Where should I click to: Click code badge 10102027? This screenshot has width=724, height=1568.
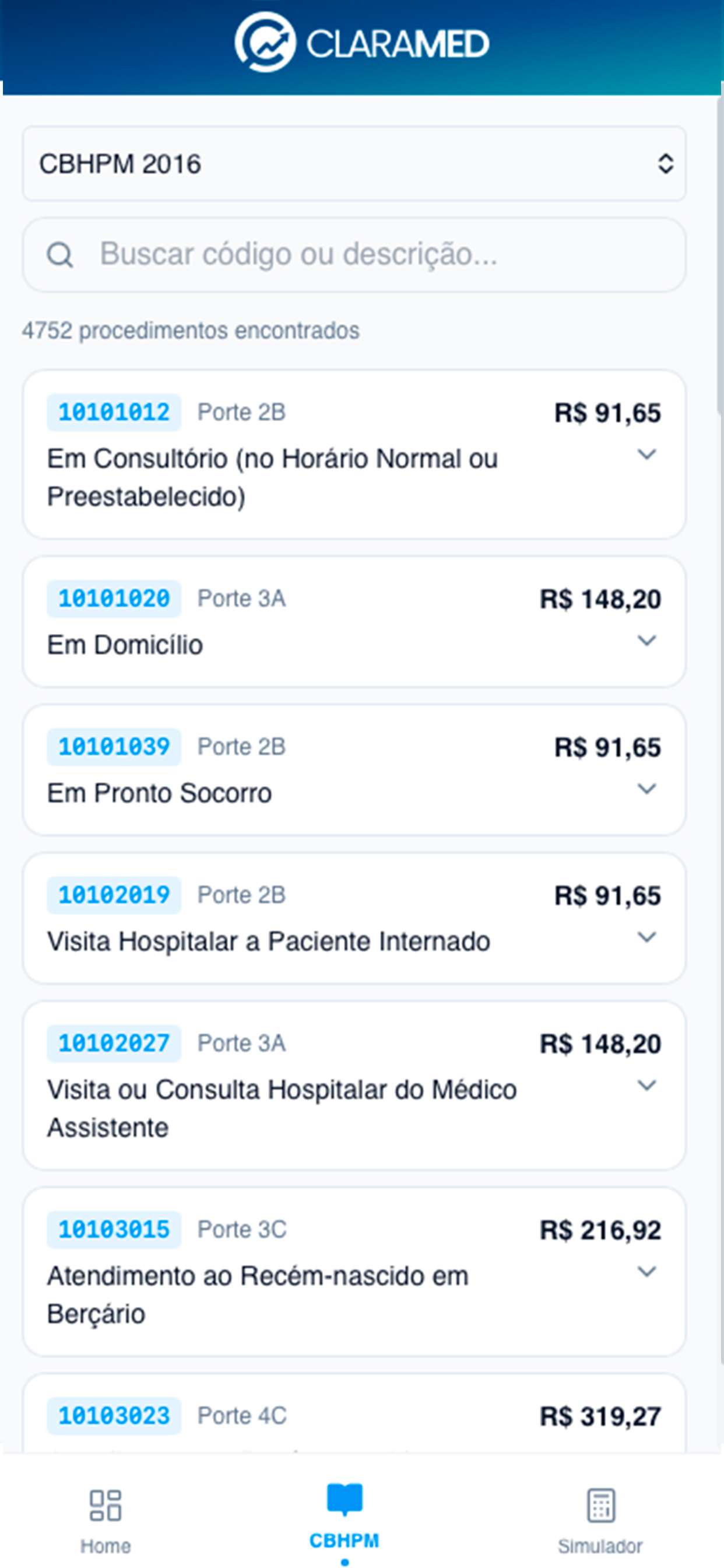click(113, 1044)
